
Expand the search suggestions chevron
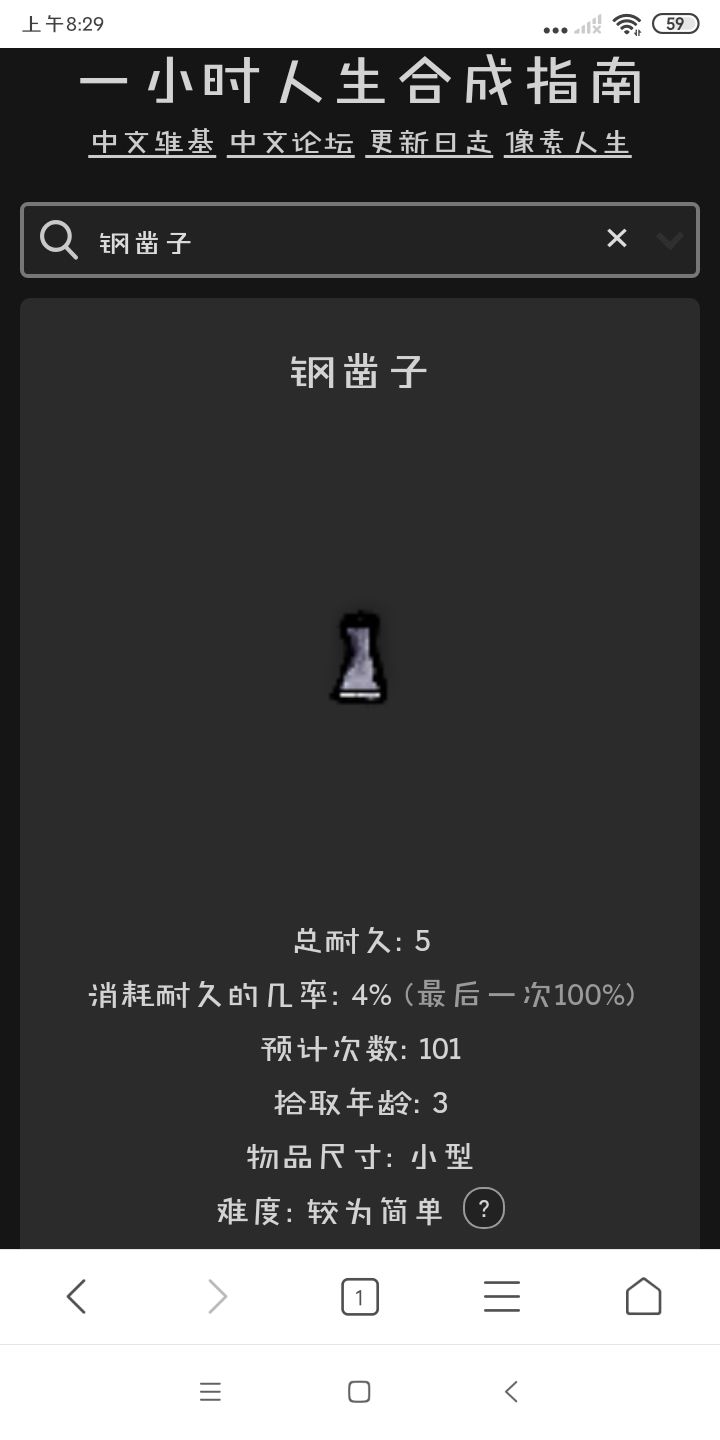pos(669,239)
